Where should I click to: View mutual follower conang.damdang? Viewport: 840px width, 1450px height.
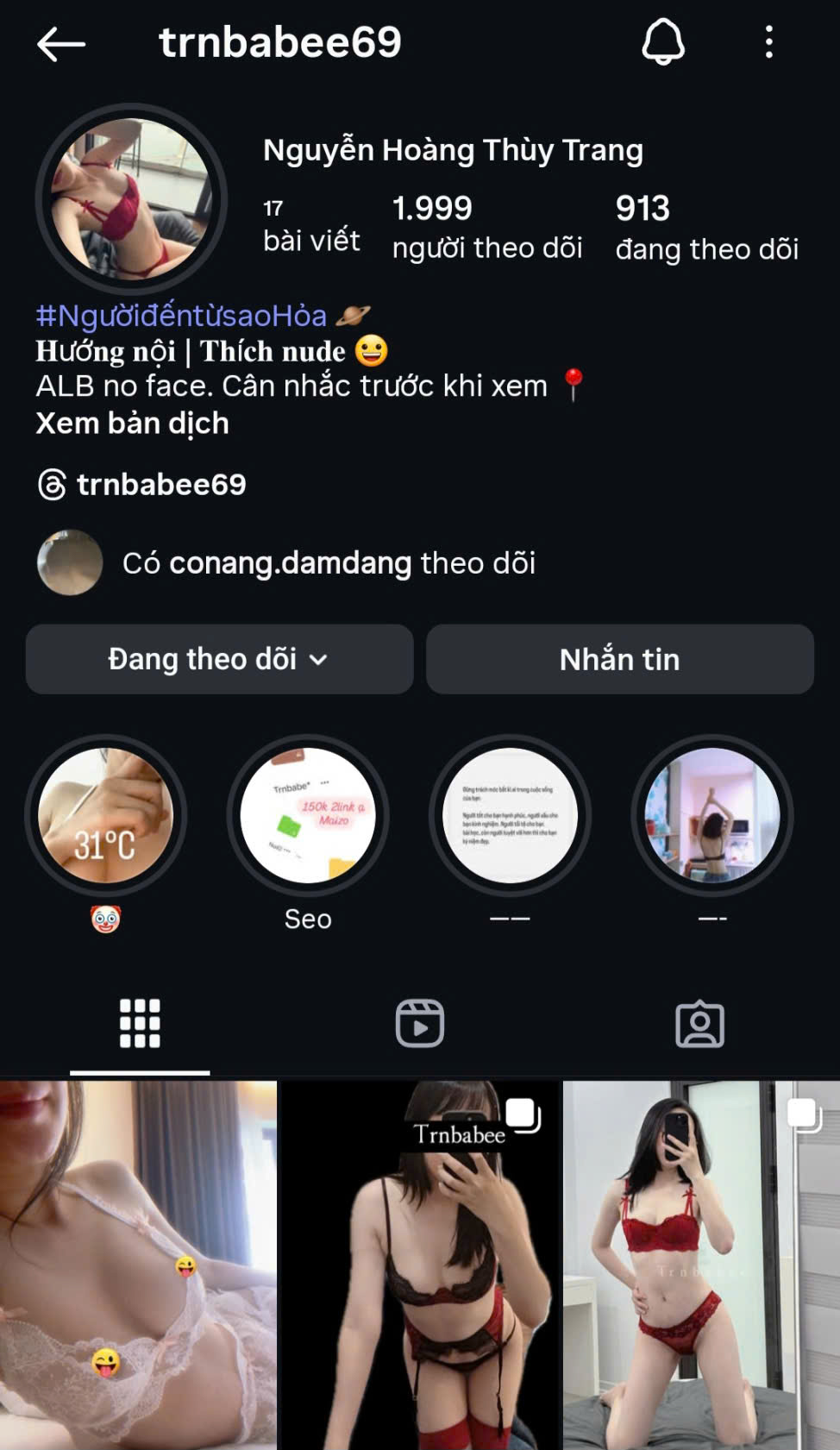289,563
